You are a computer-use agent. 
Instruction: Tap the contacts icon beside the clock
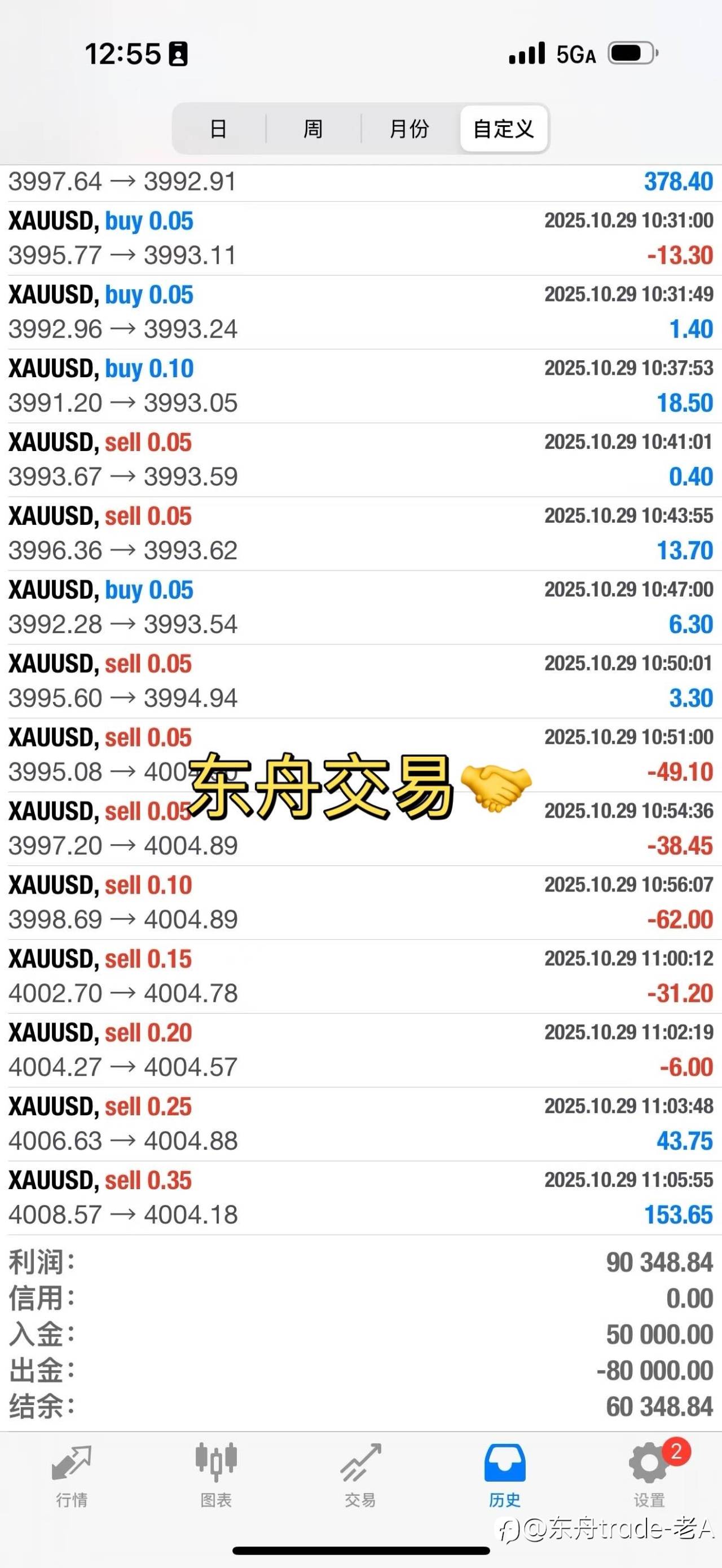pyautogui.click(x=177, y=54)
